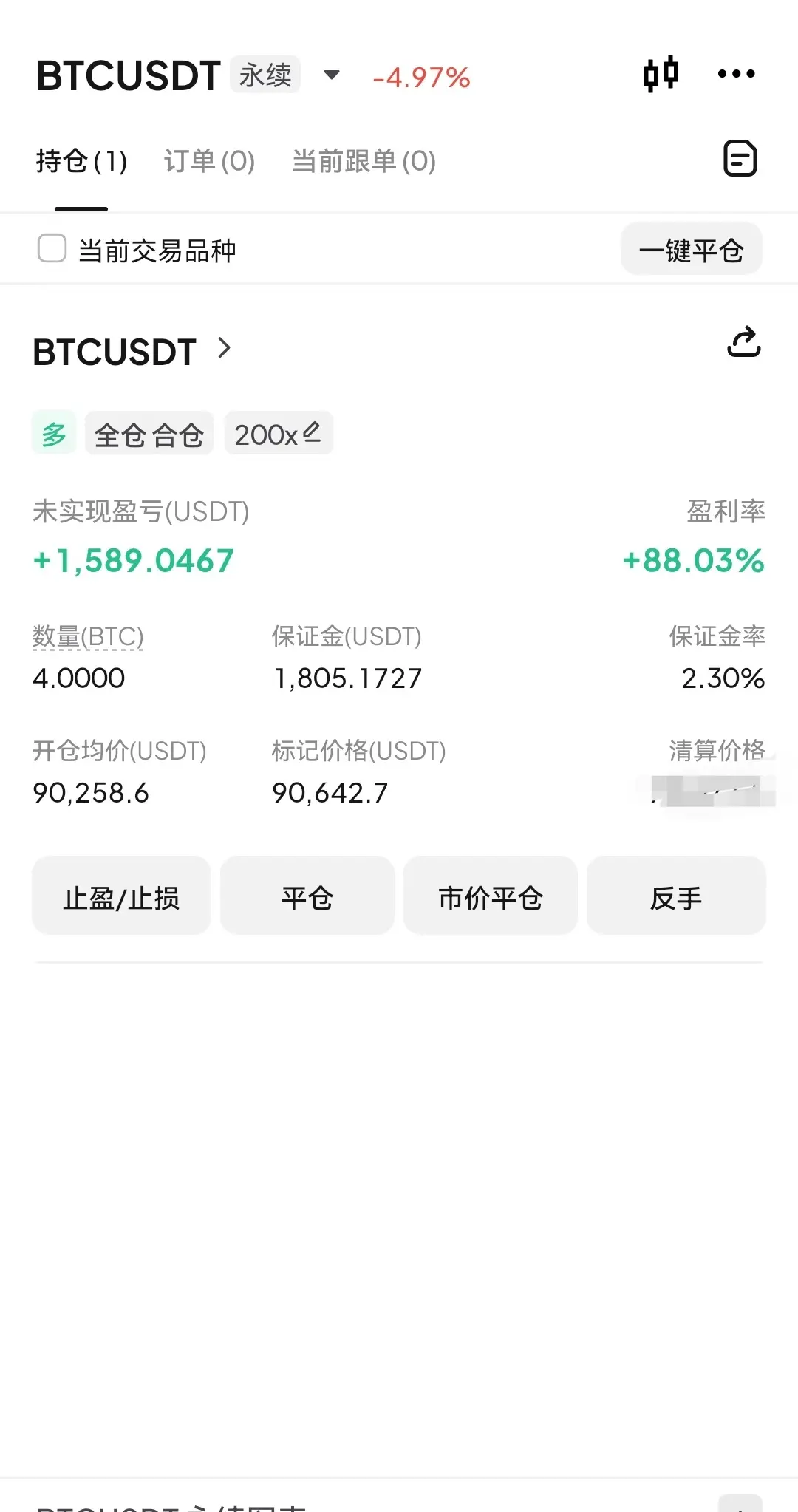Image resolution: width=798 pixels, height=1512 pixels.
Task: Switch to the 订单 (0) tab
Action: click(x=209, y=160)
